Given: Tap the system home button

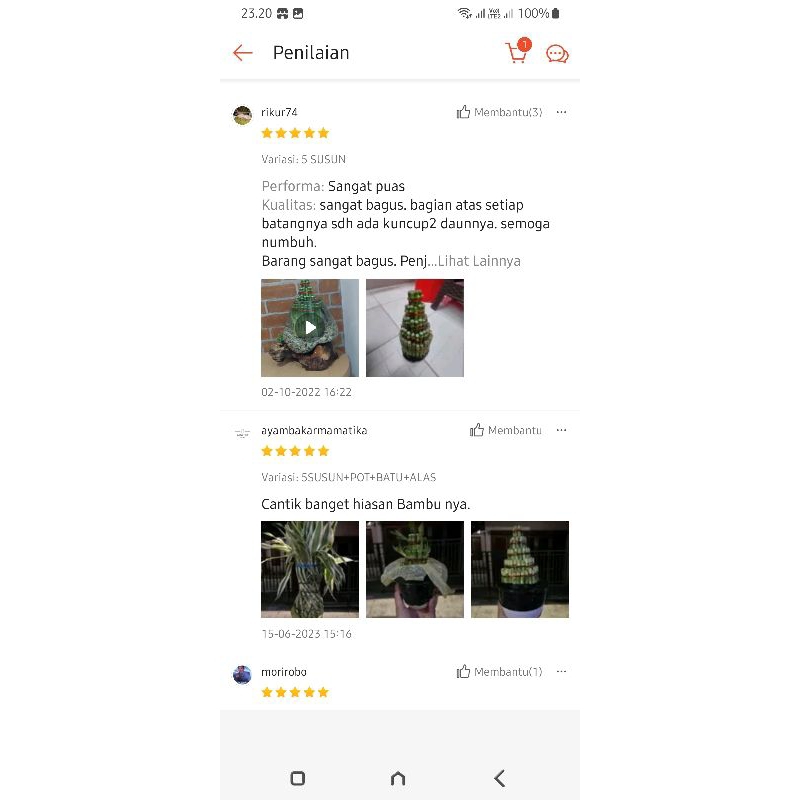Looking at the screenshot, I should tap(398, 778).
